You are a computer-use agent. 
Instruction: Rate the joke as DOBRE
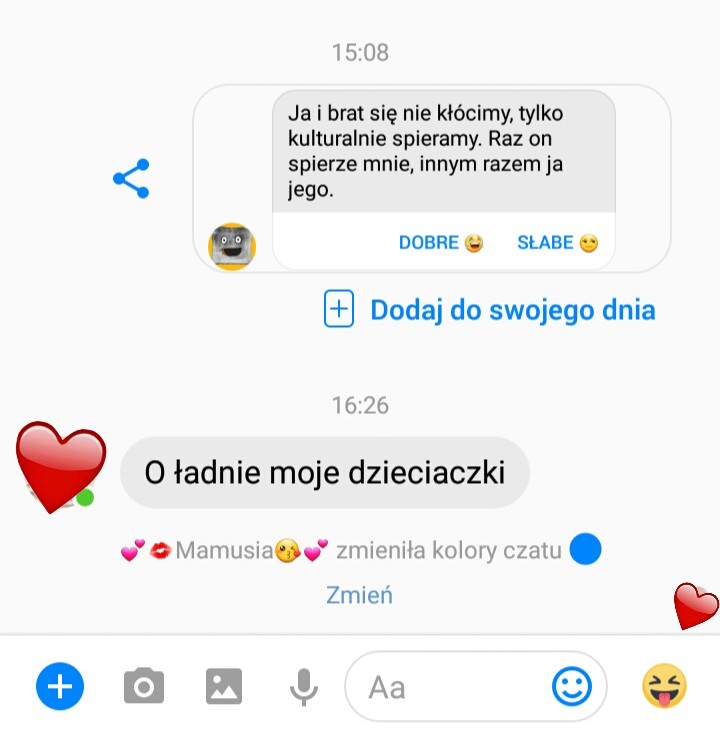coord(440,243)
